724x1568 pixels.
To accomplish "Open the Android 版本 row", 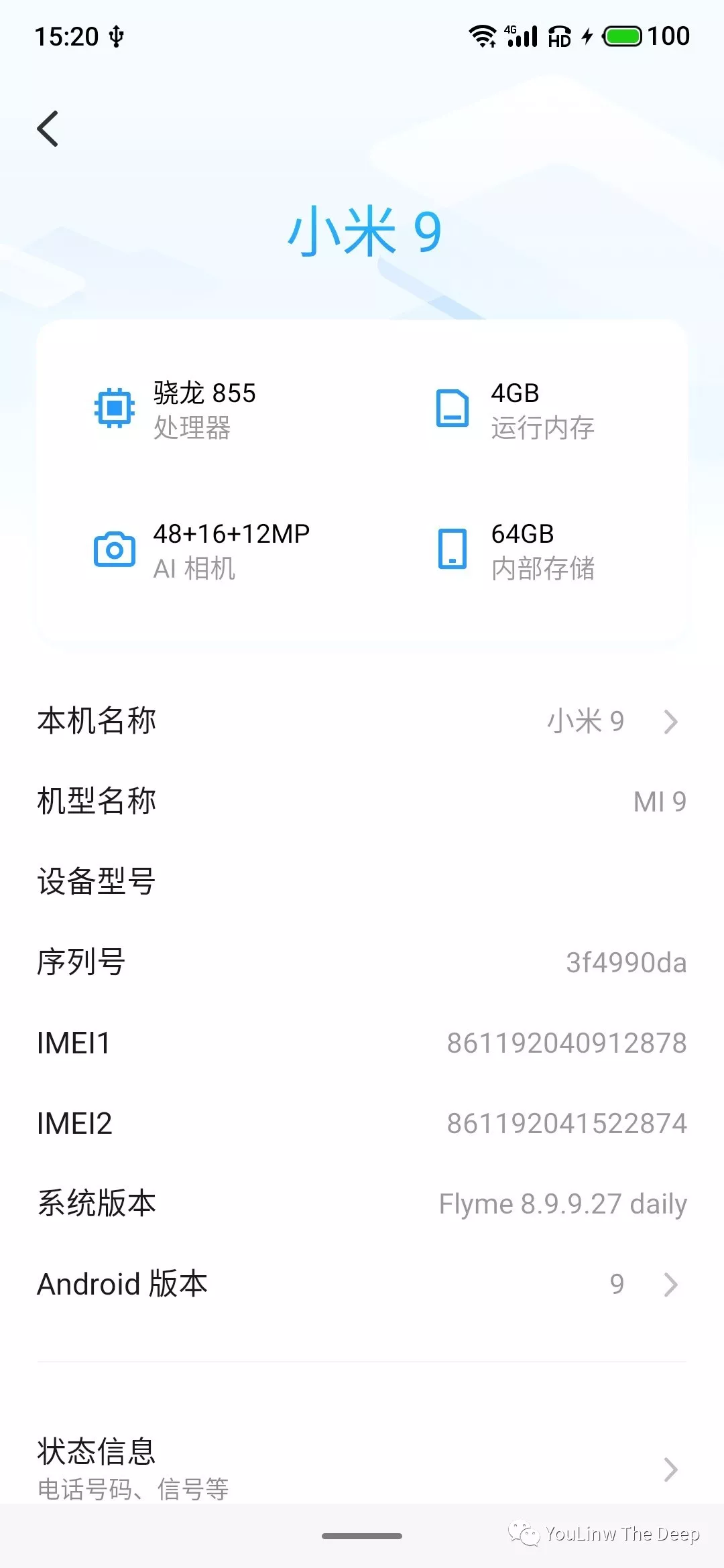I will click(x=362, y=1285).
